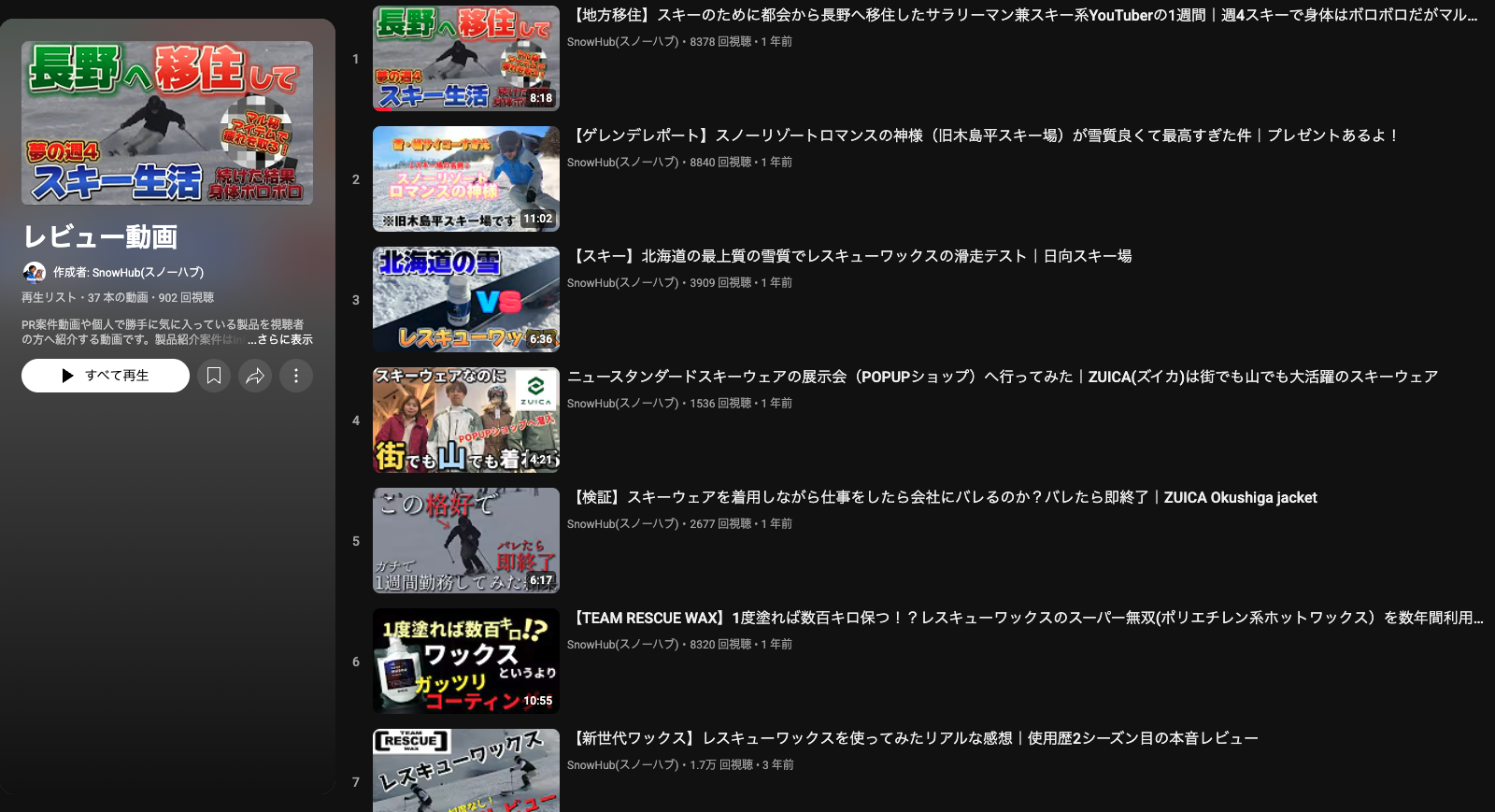Save the playlist with the bookmark icon
Screen dimensions: 1495x812
214,376
